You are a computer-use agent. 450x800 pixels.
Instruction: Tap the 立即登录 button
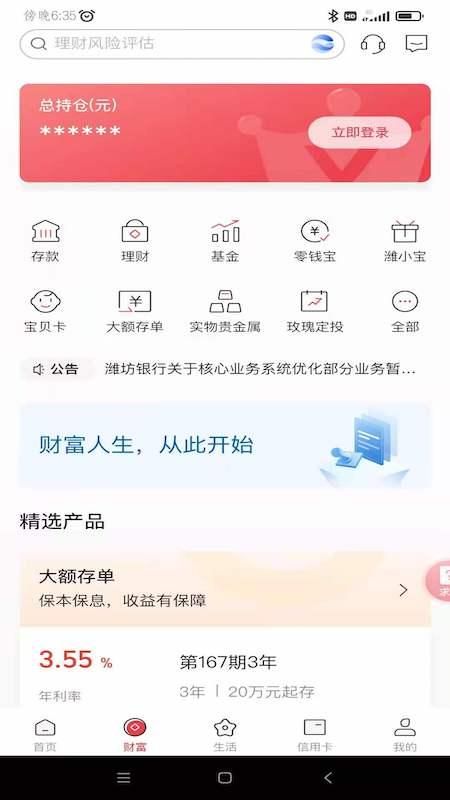click(x=360, y=133)
